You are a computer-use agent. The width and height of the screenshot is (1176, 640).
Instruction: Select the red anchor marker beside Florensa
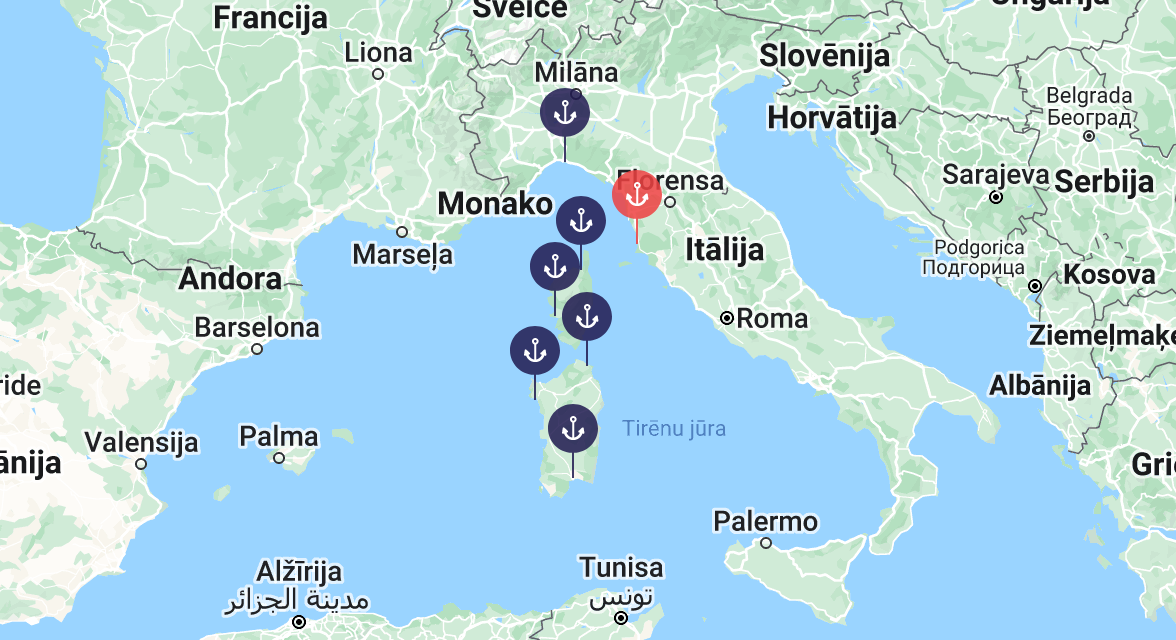(x=636, y=195)
